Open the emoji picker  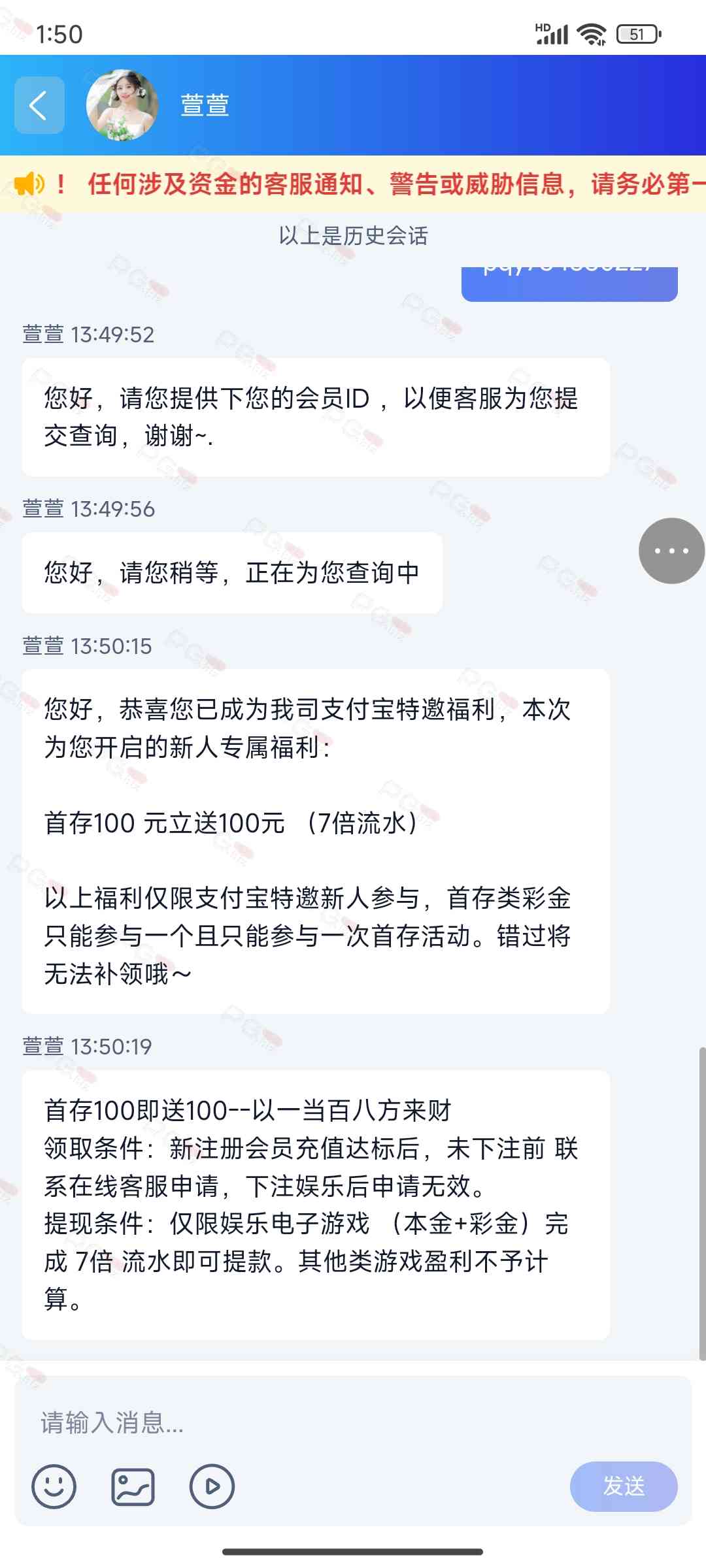pos(54,1486)
